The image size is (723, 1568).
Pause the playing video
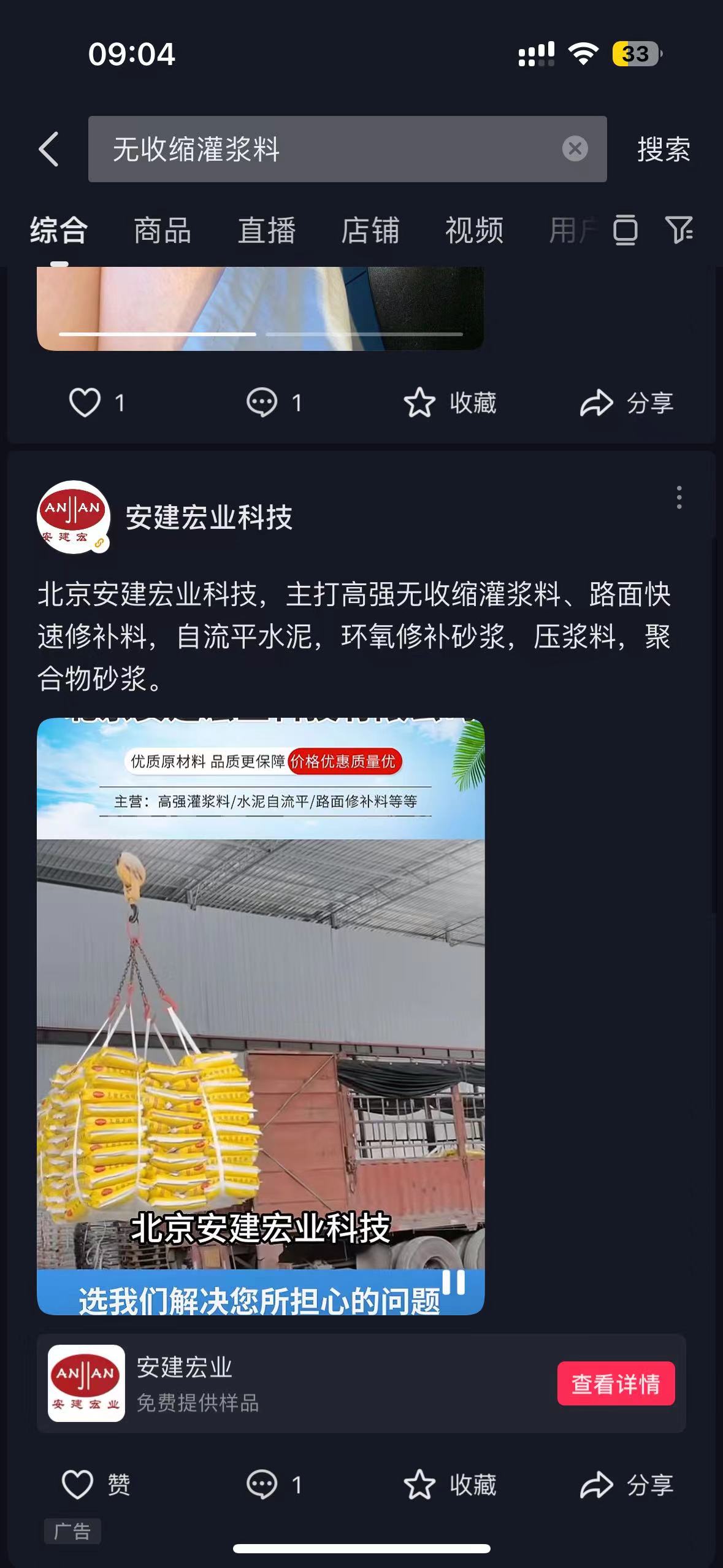[x=454, y=1282]
